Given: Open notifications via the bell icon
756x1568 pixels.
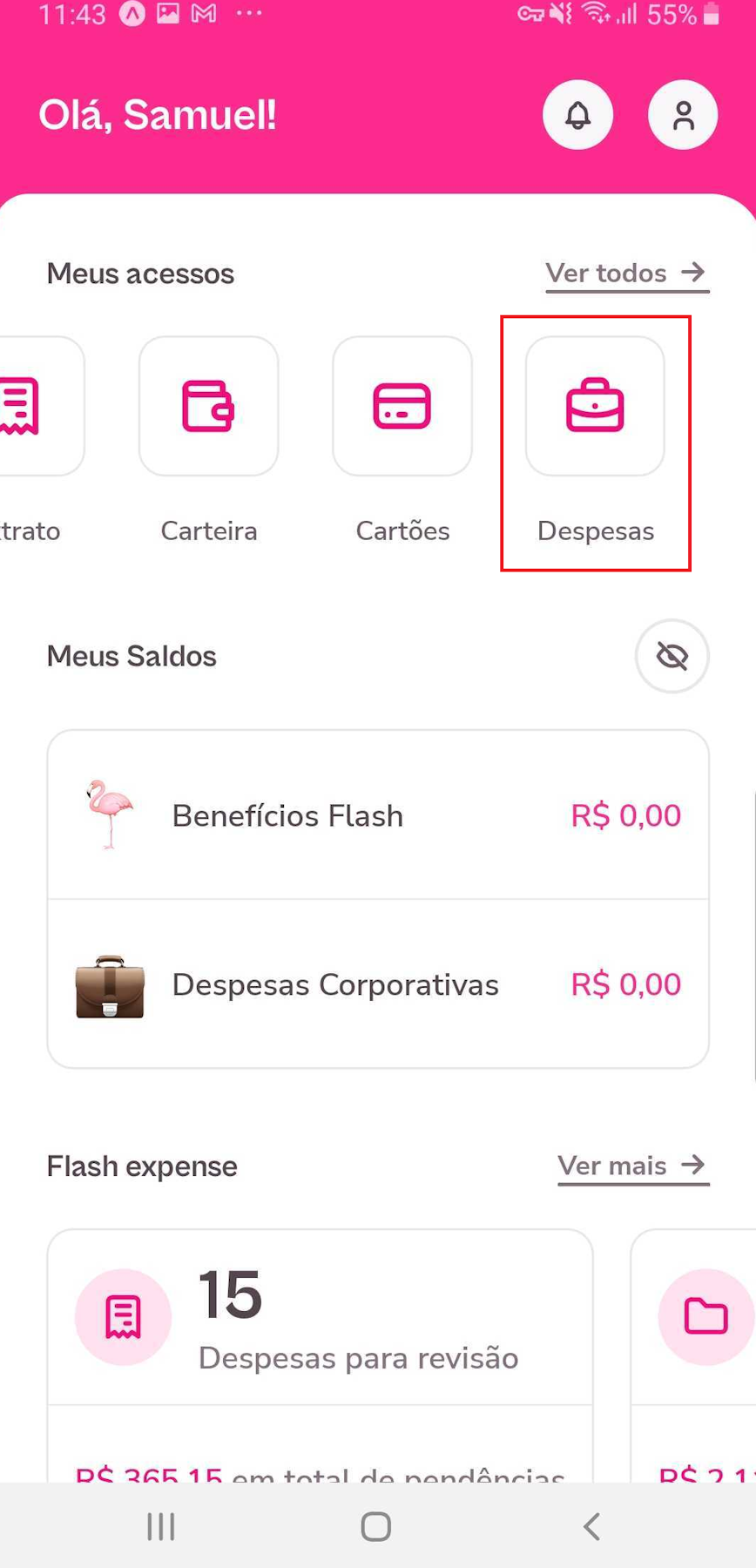Looking at the screenshot, I should pyautogui.click(x=577, y=114).
